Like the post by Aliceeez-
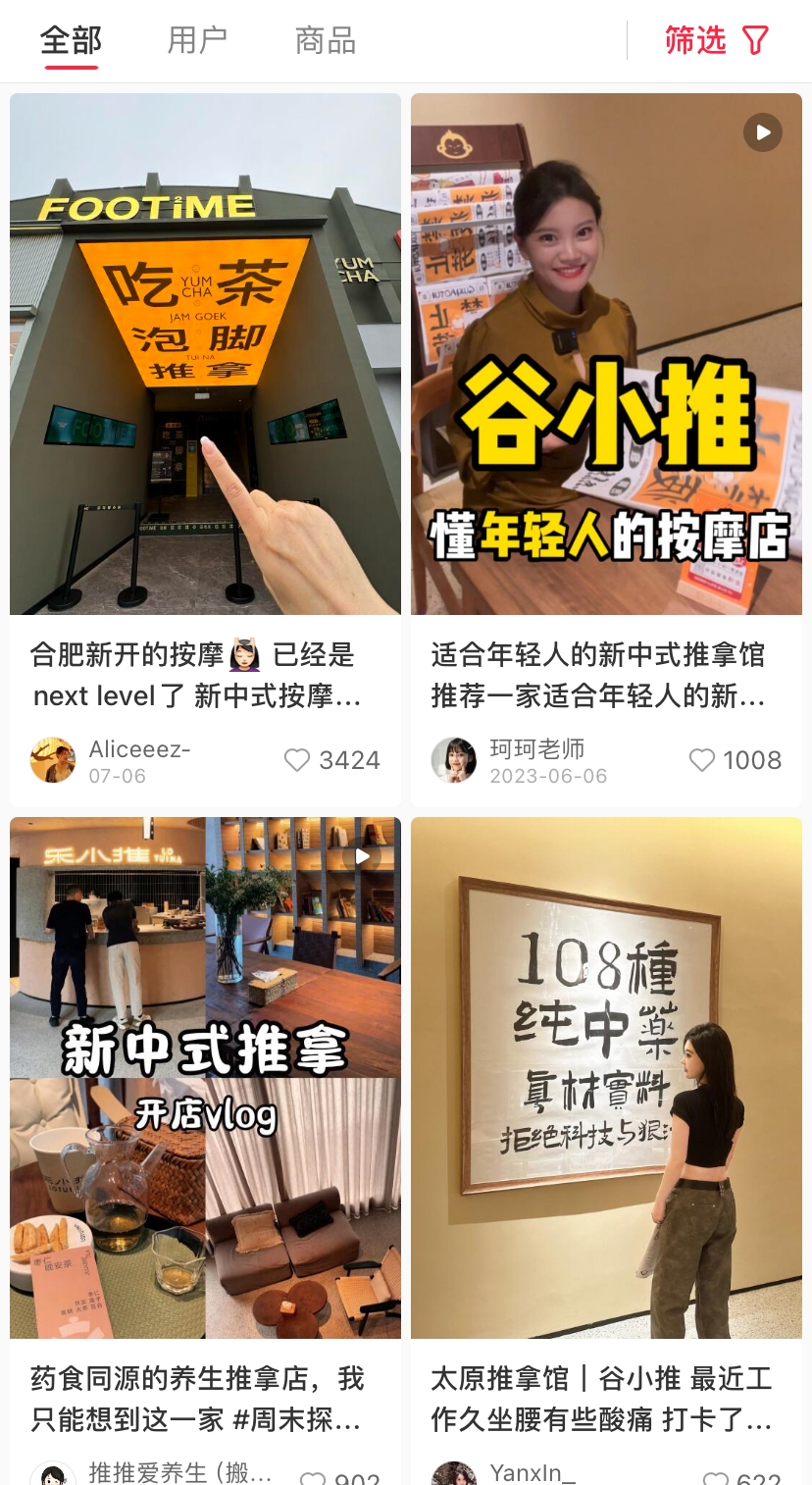Image resolution: width=812 pixels, height=1485 pixels. tap(297, 760)
